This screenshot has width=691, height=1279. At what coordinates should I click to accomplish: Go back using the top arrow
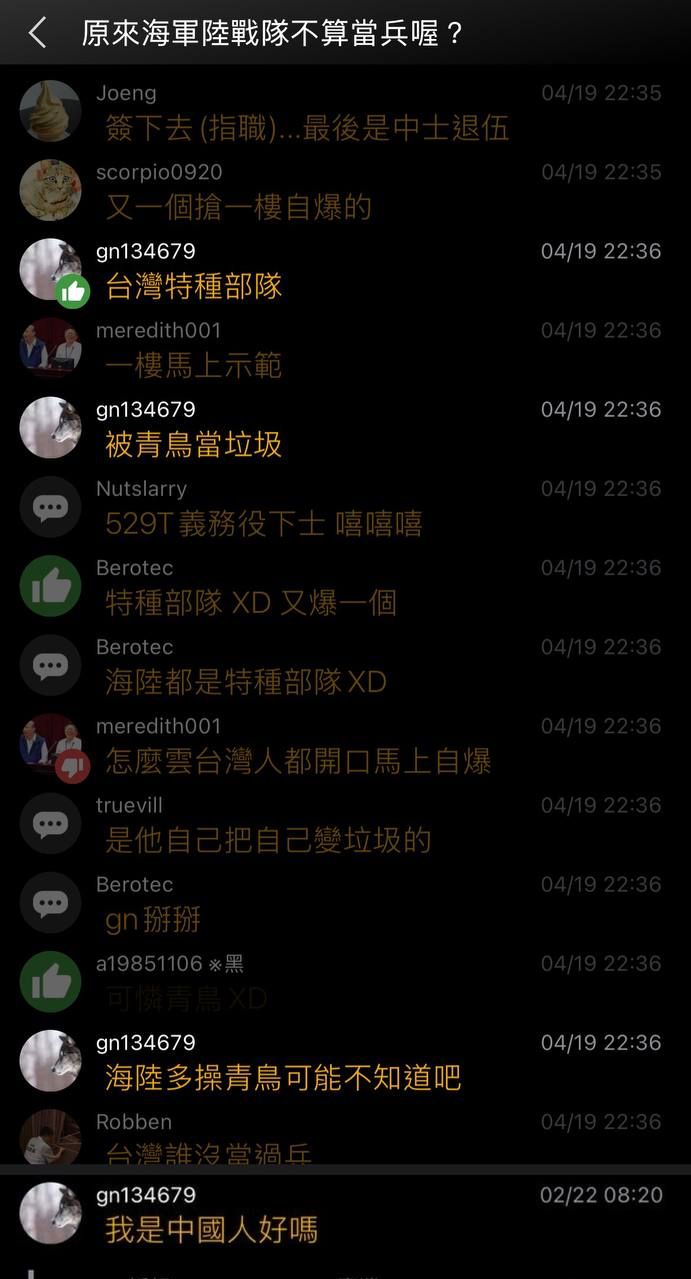37,33
